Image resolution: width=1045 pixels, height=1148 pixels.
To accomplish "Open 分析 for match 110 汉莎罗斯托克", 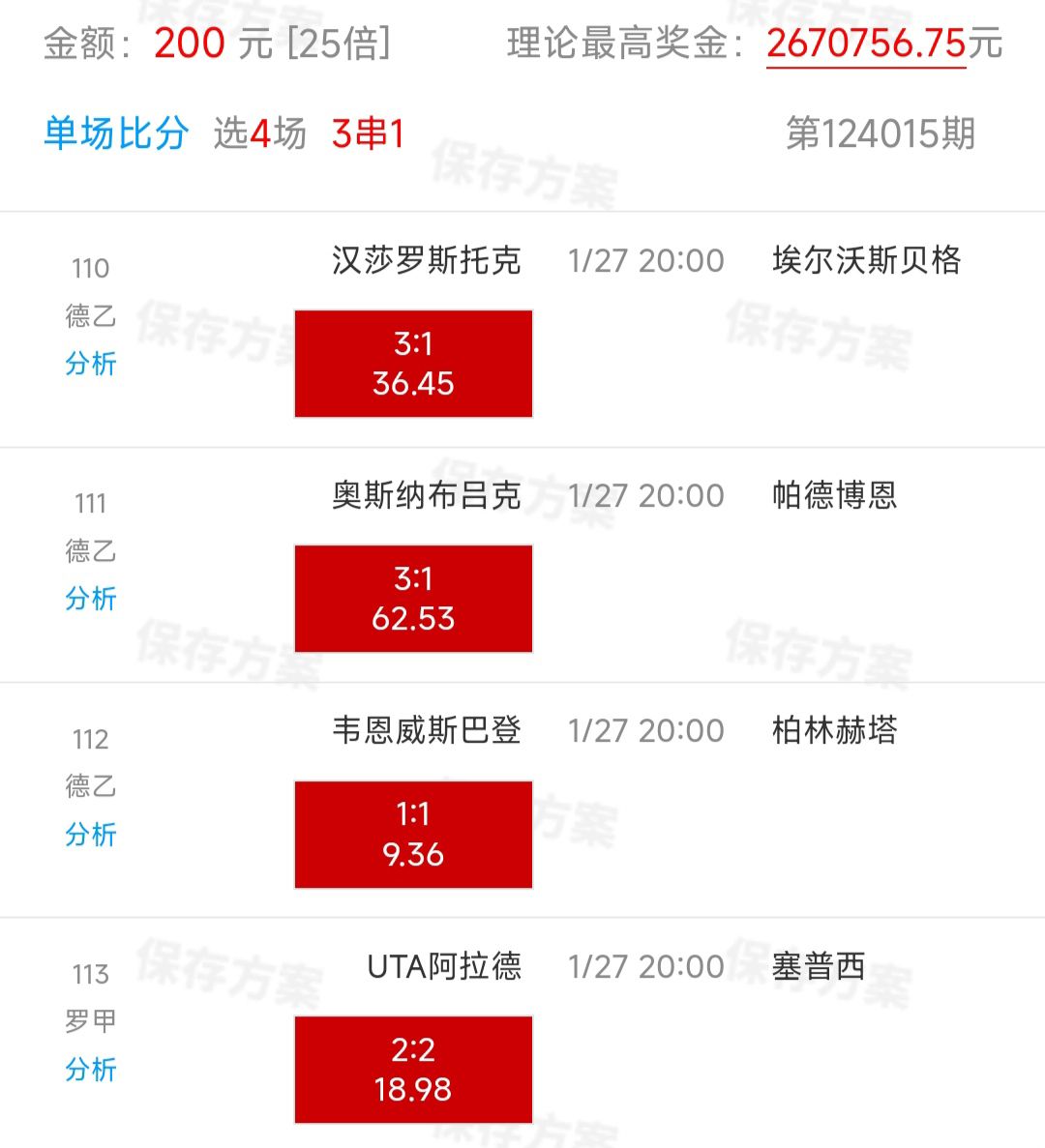I will pyautogui.click(x=91, y=364).
